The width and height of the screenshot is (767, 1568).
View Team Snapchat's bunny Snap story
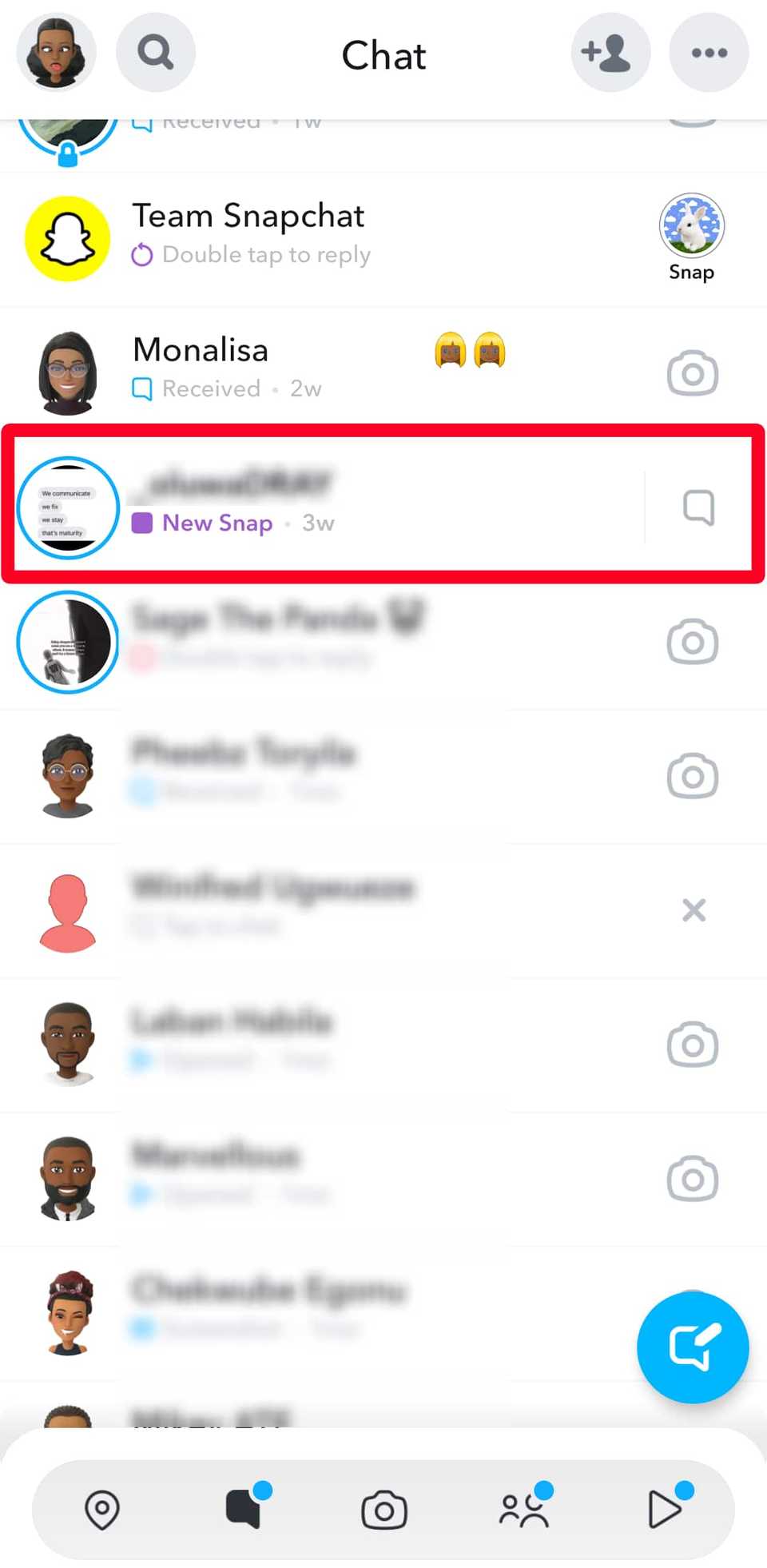tap(692, 237)
